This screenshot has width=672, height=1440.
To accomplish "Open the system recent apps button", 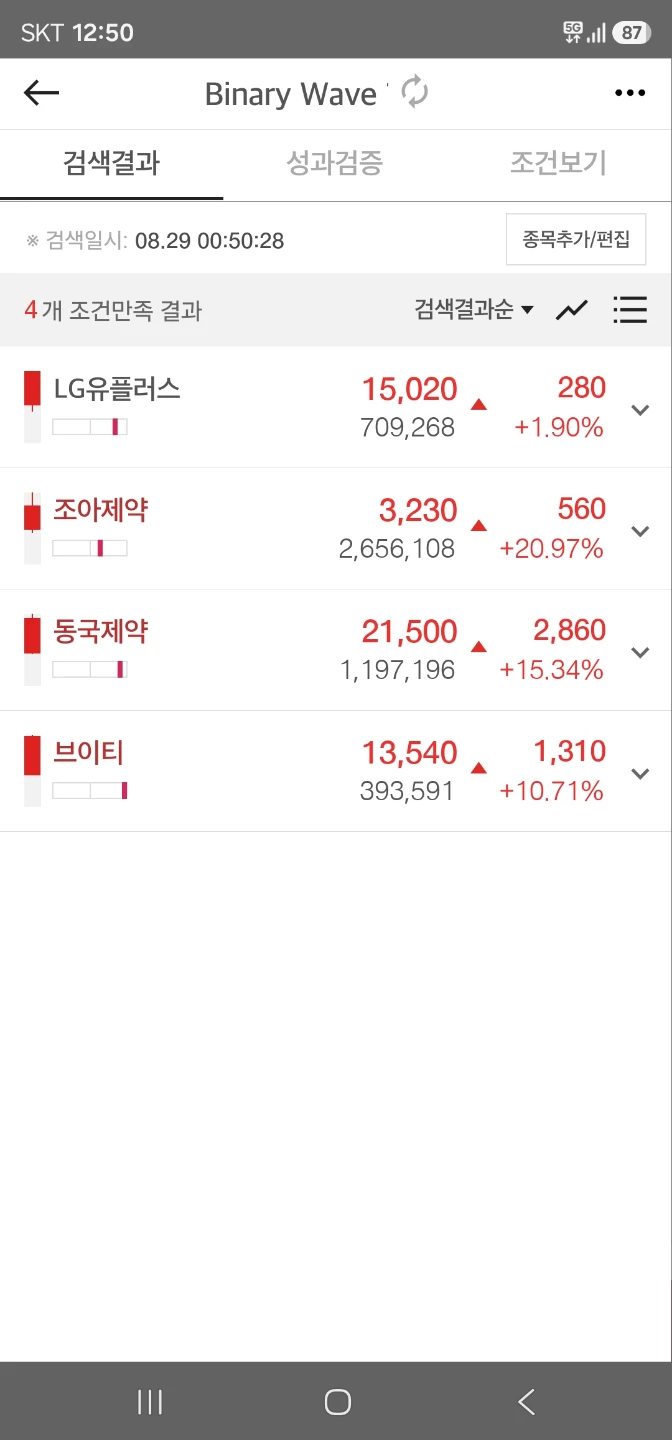I will pyautogui.click(x=150, y=1402).
